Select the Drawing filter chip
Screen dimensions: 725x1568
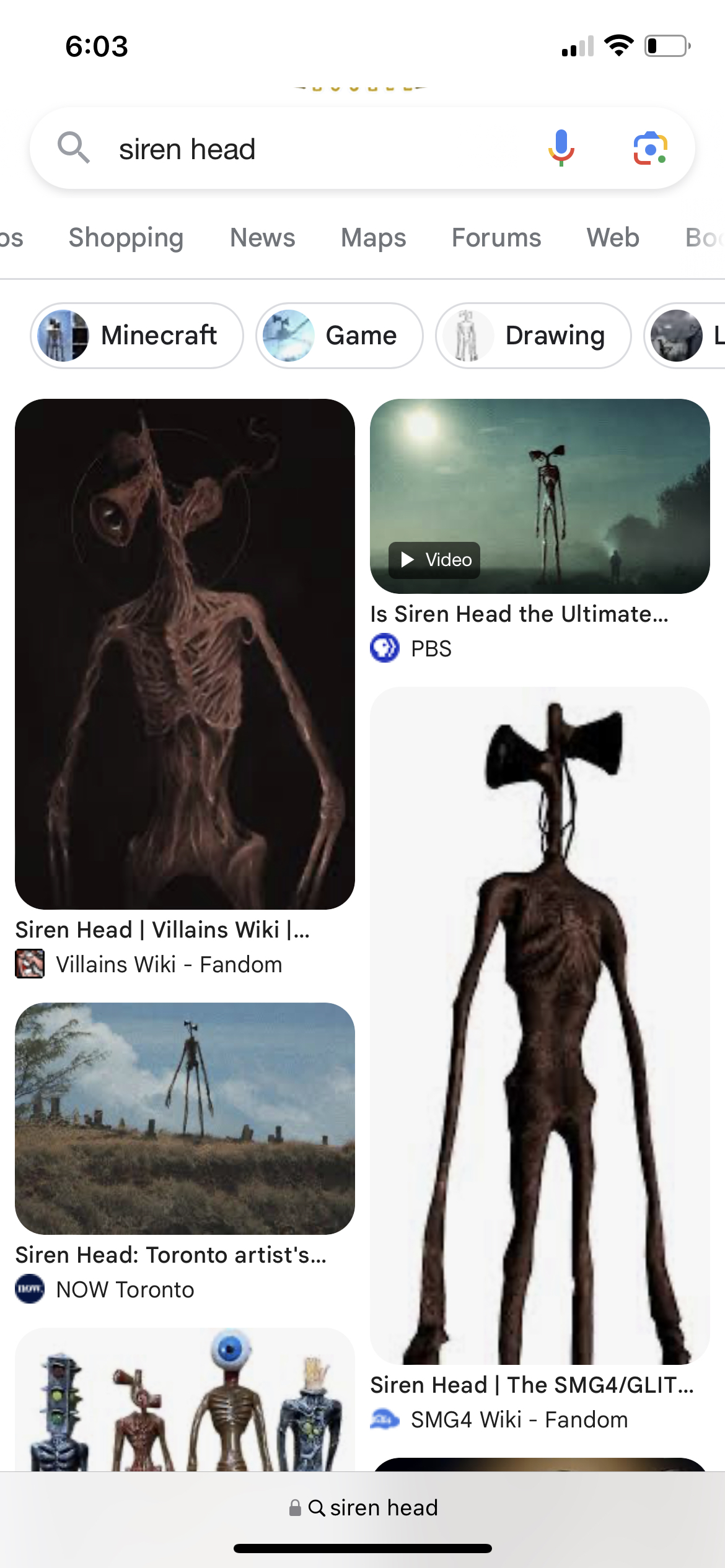coord(534,336)
